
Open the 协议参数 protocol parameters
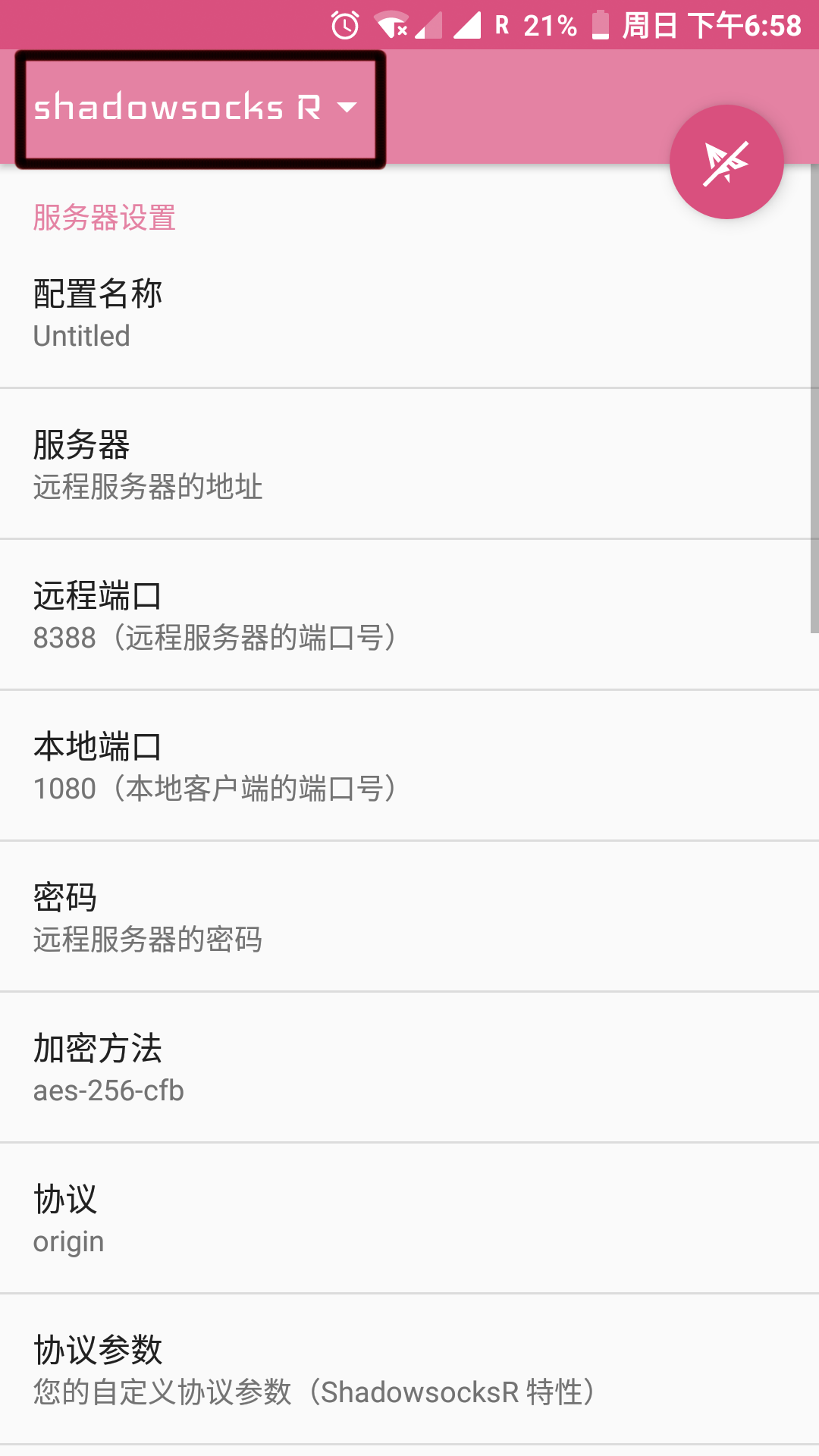(409, 1370)
